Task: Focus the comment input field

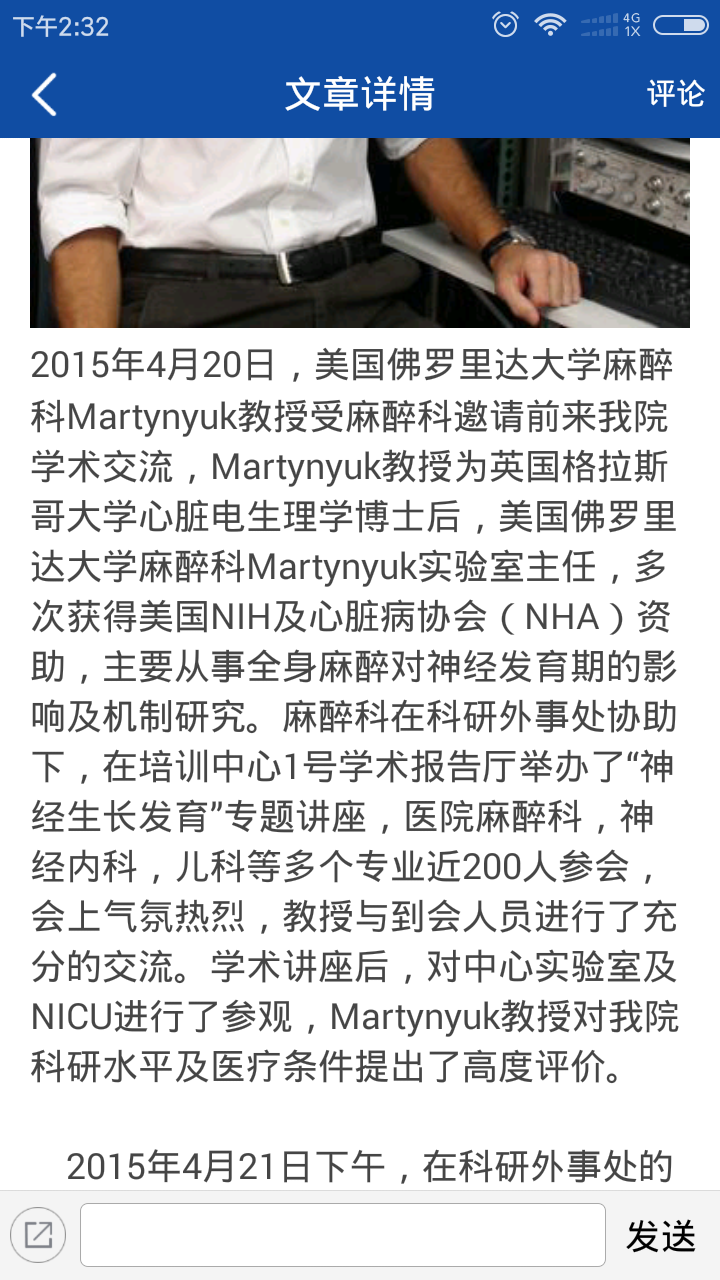Action: click(x=342, y=1236)
